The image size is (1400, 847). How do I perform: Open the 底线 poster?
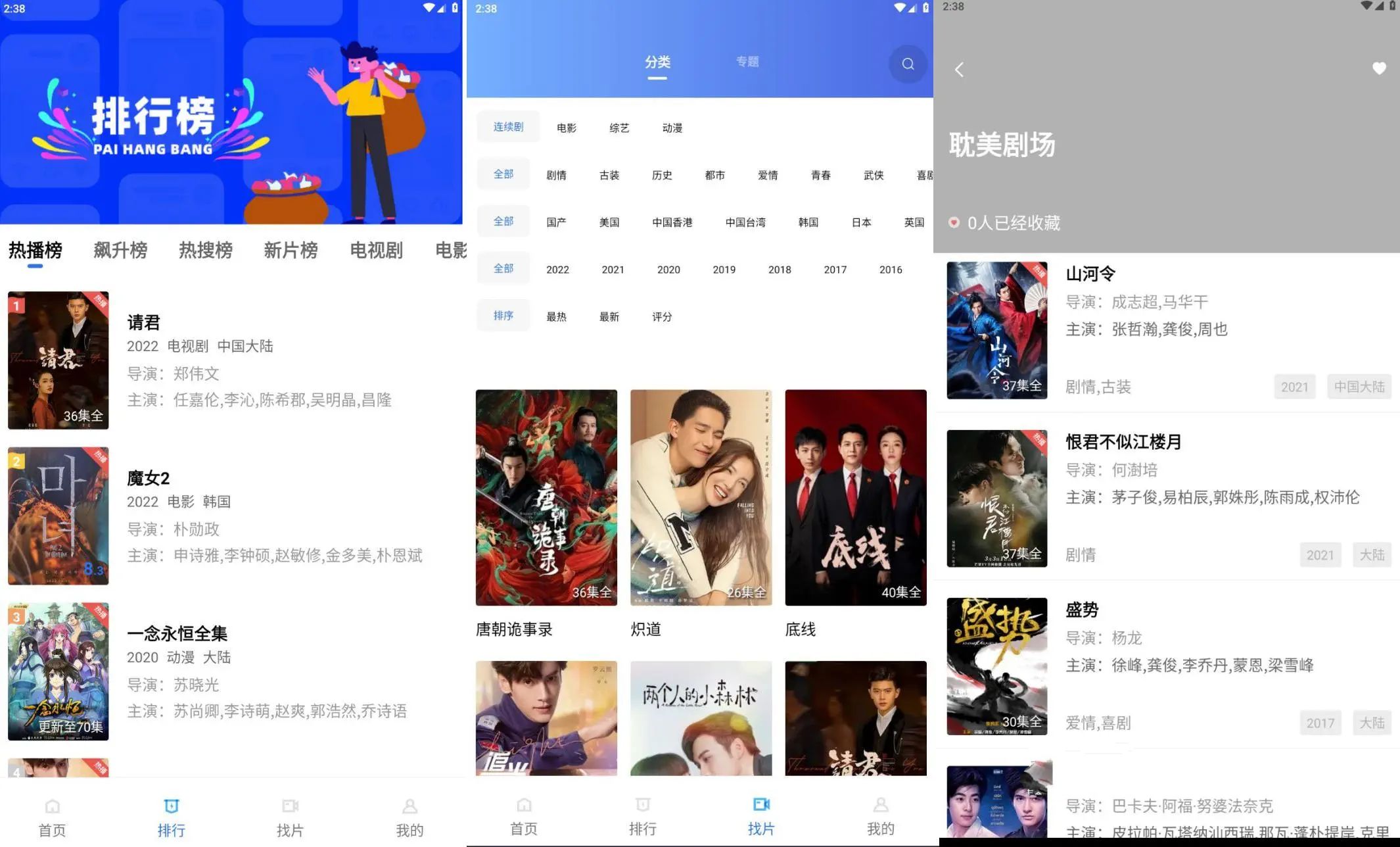tap(855, 498)
